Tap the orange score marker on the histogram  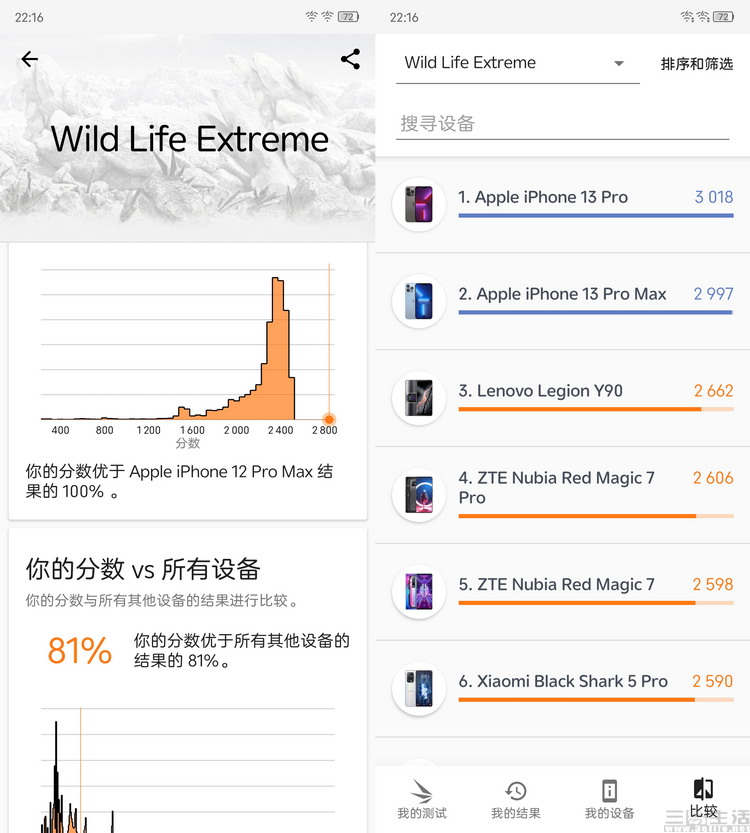(x=328, y=420)
